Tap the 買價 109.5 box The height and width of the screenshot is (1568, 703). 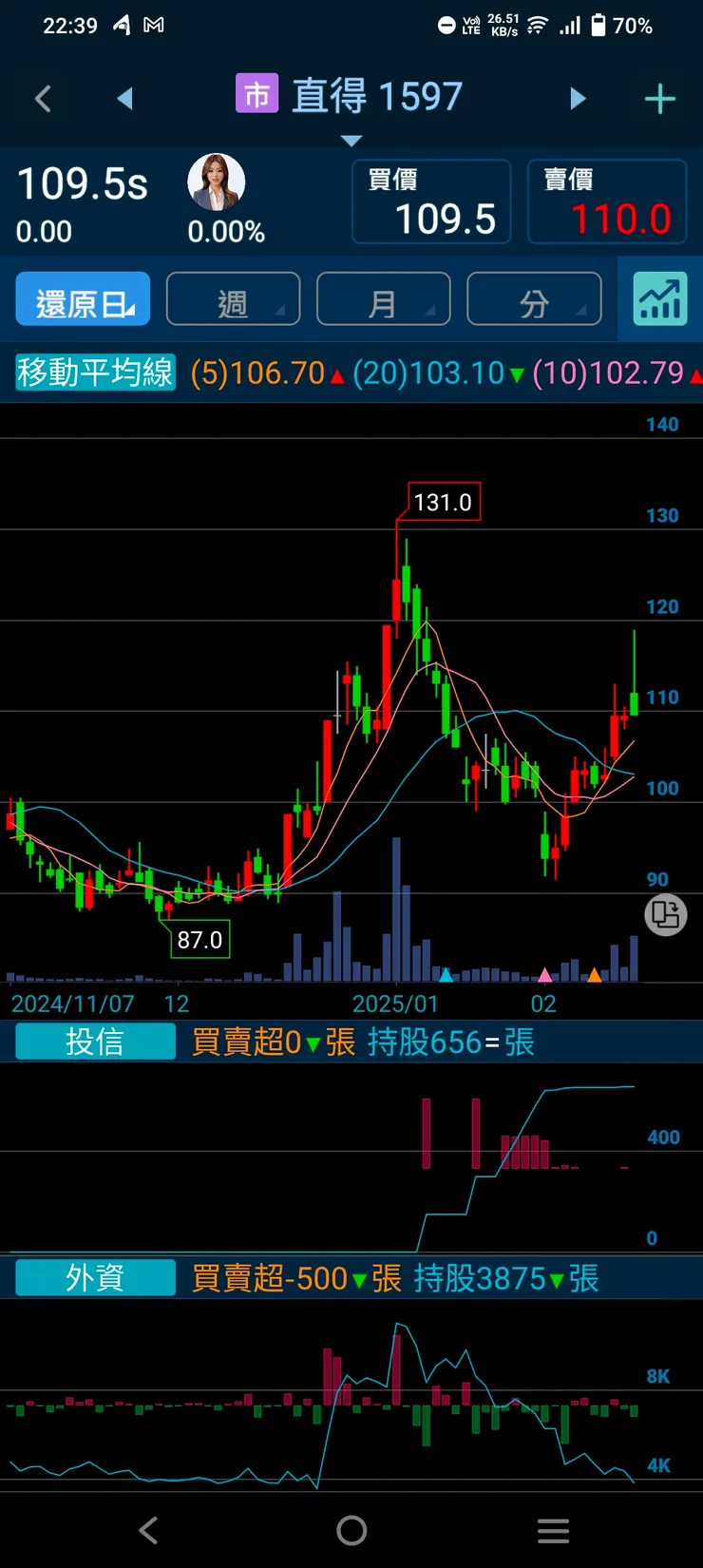click(x=431, y=202)
